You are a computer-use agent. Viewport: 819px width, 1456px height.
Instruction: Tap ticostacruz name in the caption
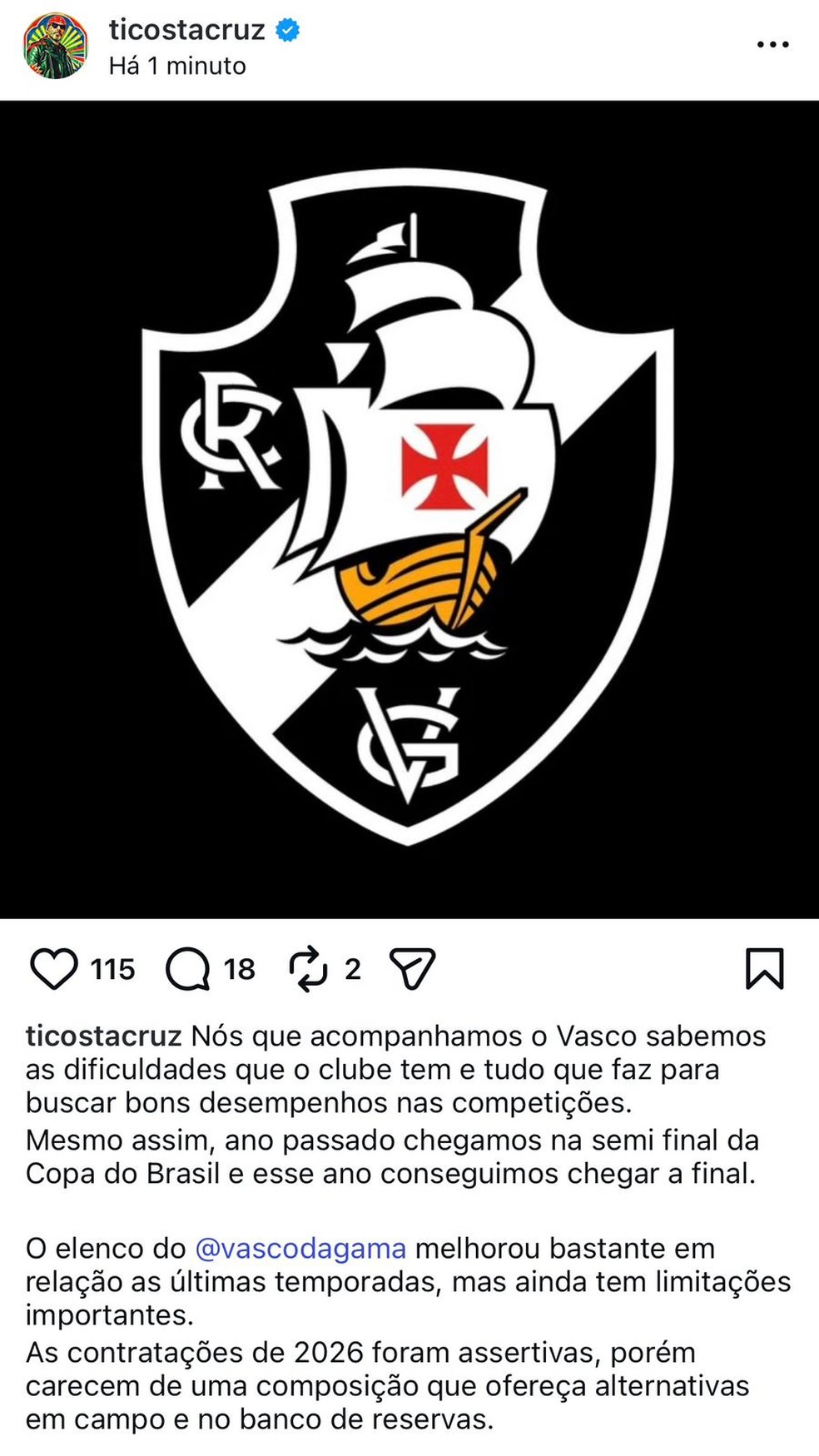[103, 1036]
